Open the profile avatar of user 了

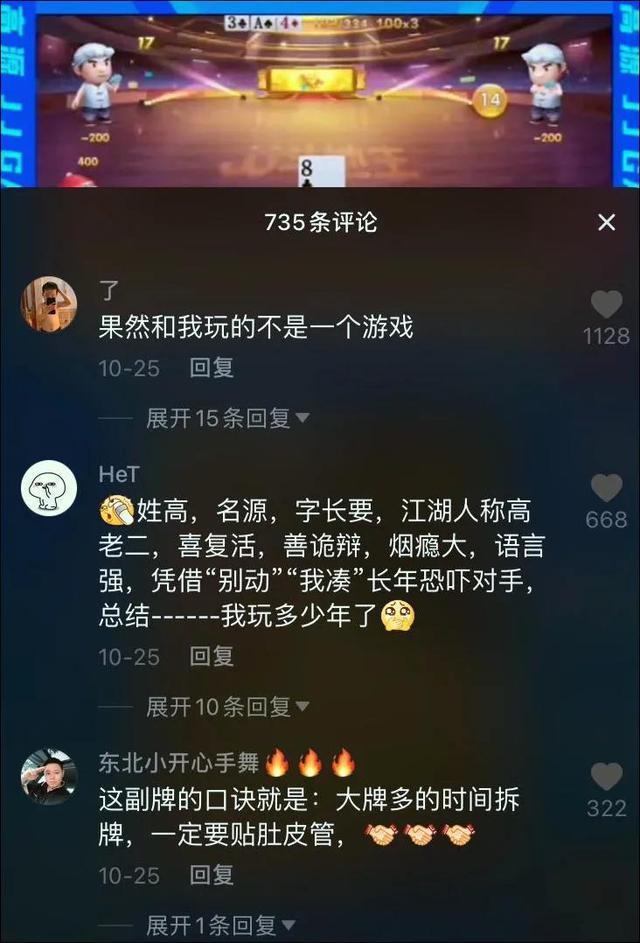pyautogui.click(x=49, y=304)
